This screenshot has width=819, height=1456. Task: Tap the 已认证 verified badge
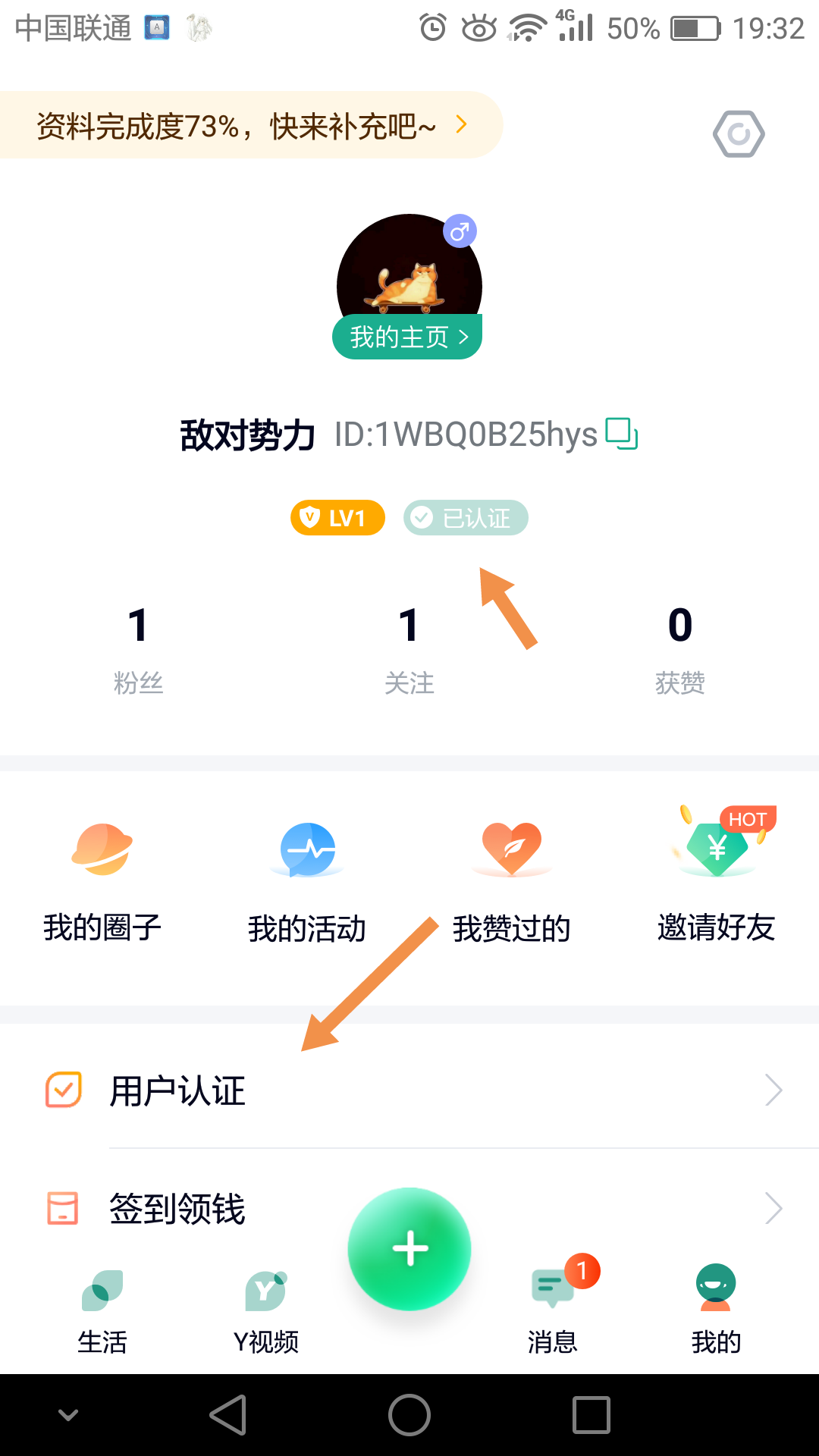tap(465, 517)
